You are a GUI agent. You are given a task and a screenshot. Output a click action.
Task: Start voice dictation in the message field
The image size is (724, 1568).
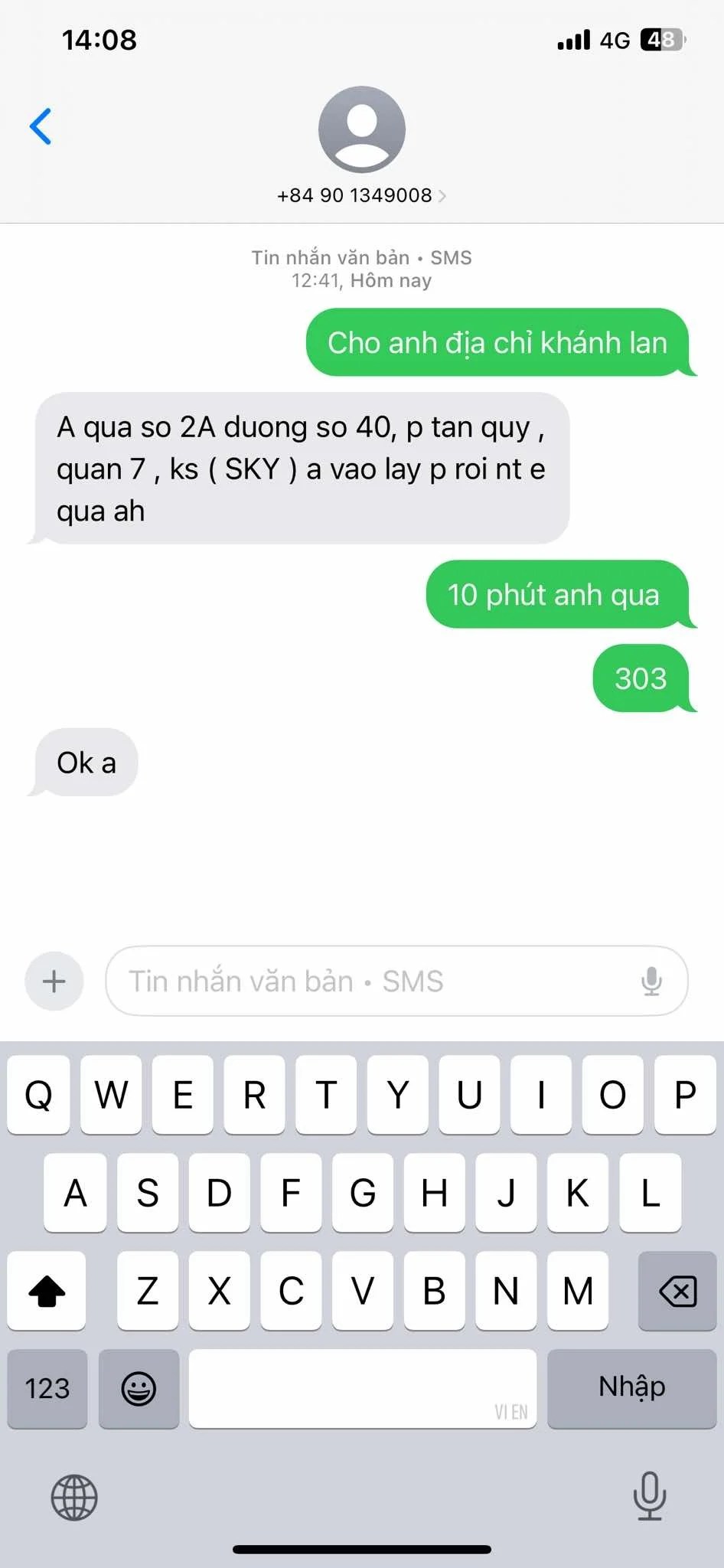[651, 981]
